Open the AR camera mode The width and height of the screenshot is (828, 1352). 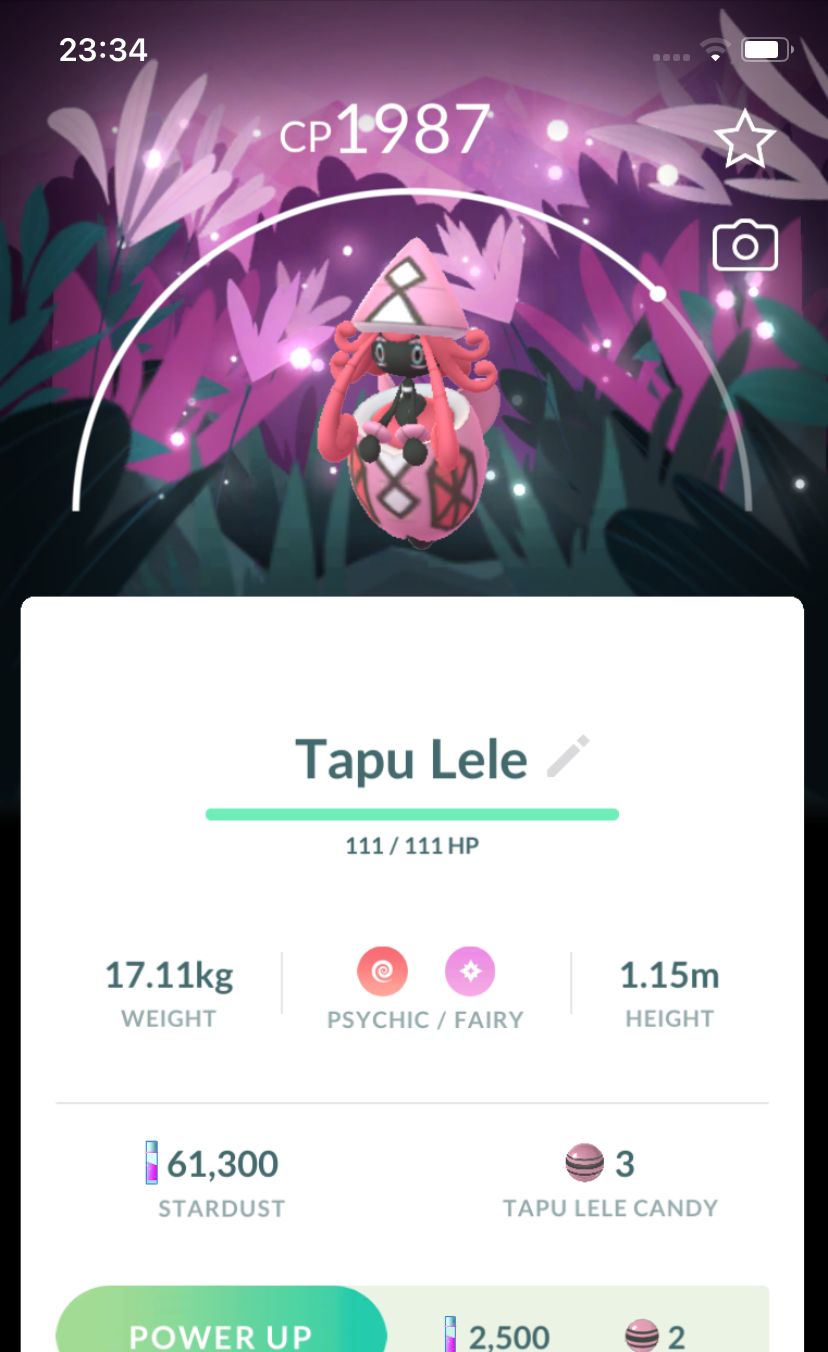click(744, 246)
